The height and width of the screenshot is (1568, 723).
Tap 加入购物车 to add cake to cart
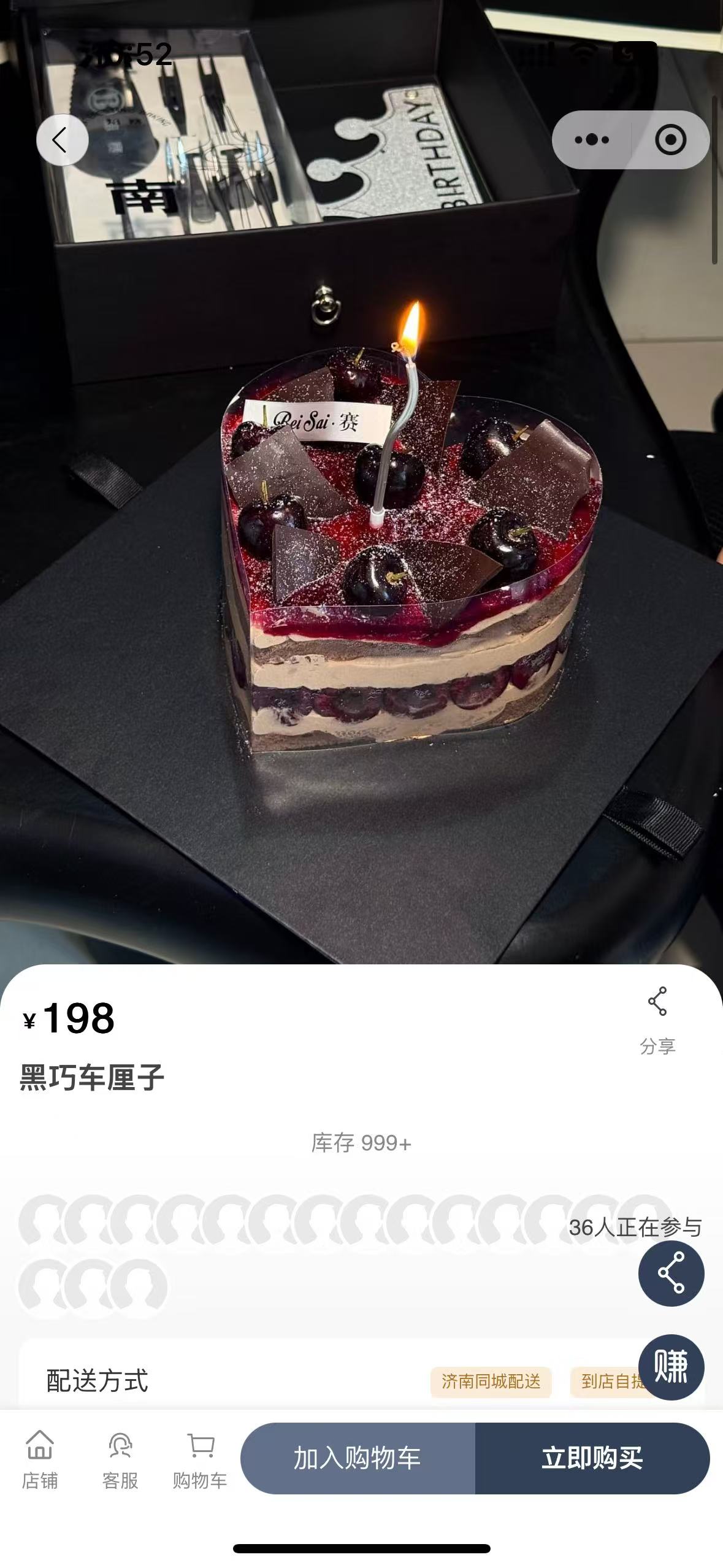pos(358,1458)
